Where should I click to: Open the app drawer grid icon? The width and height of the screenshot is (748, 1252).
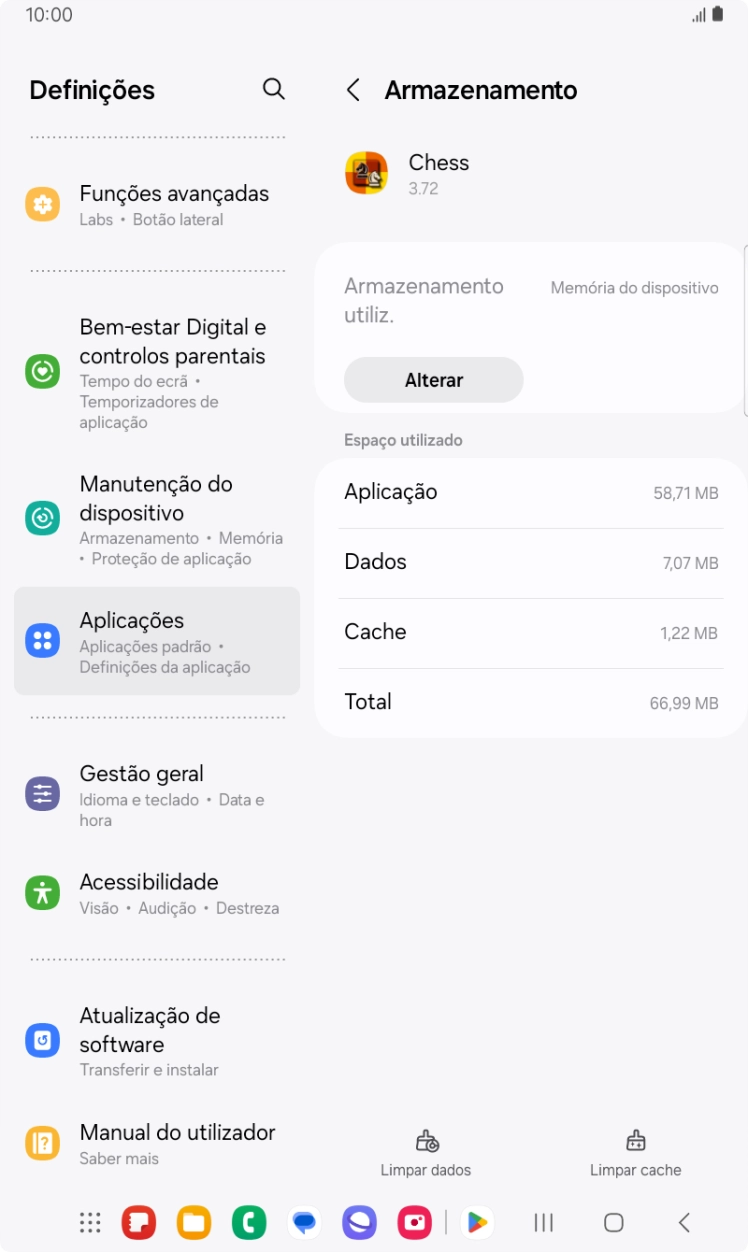[x=89, y=1221]
